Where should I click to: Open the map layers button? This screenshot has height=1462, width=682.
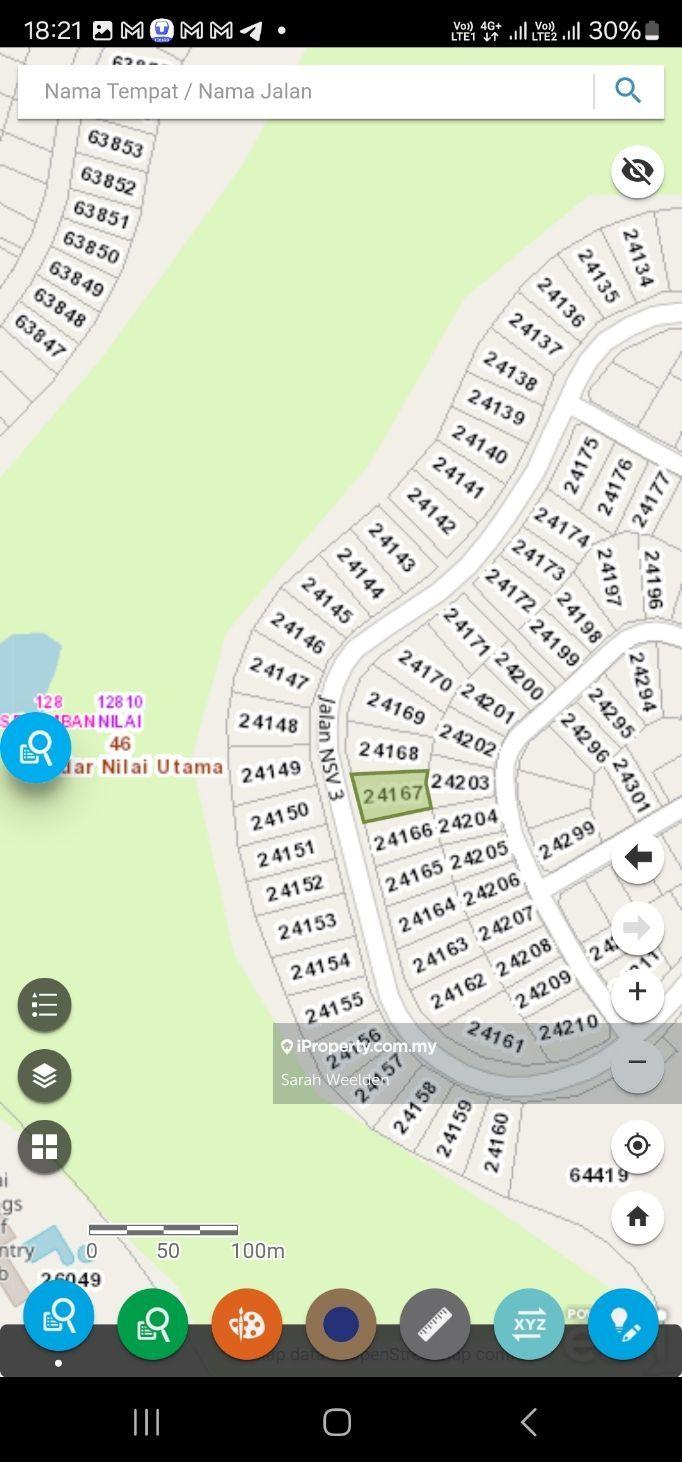coord(44,1076)
